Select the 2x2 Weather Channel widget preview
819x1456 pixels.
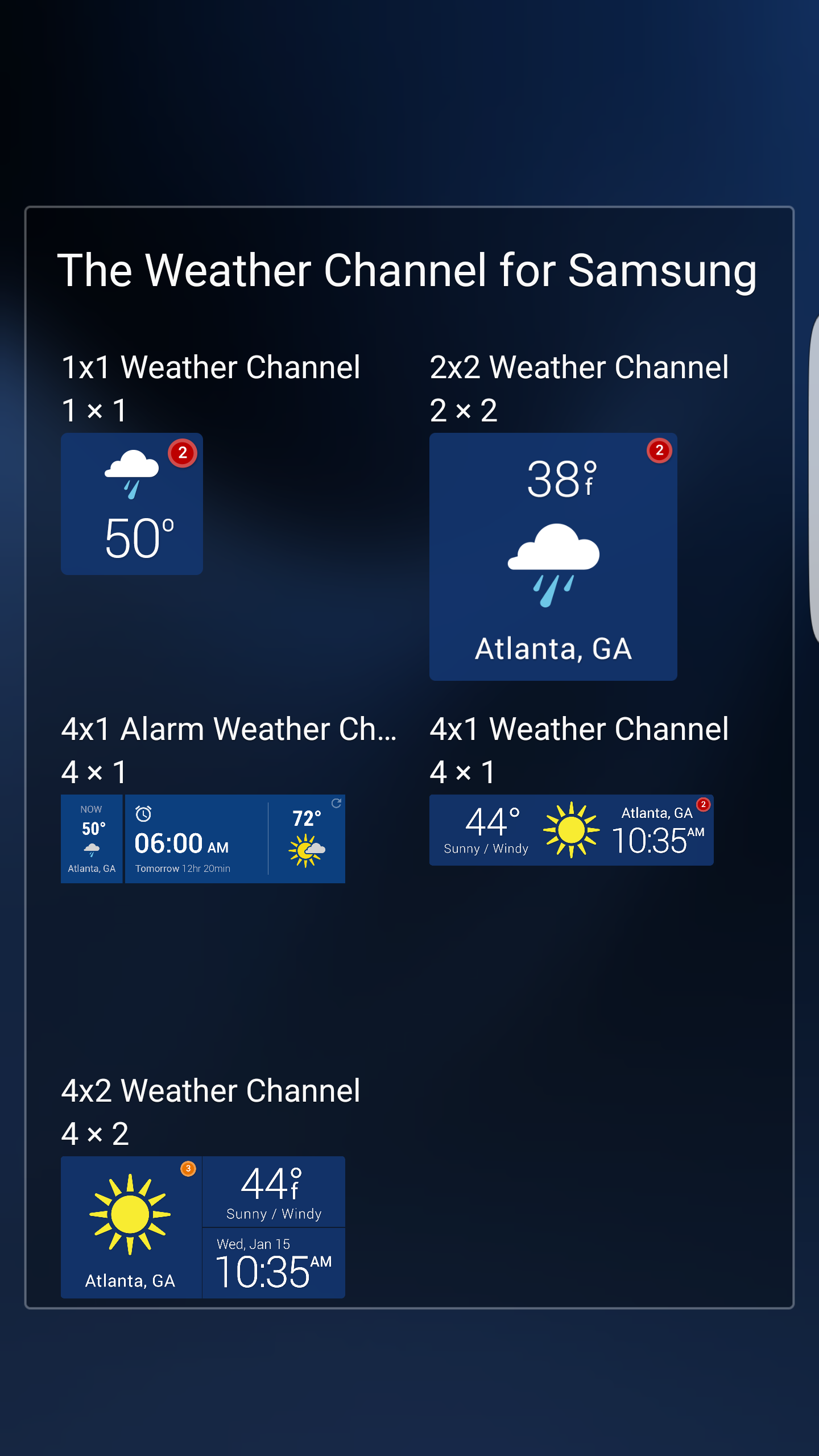553,557
